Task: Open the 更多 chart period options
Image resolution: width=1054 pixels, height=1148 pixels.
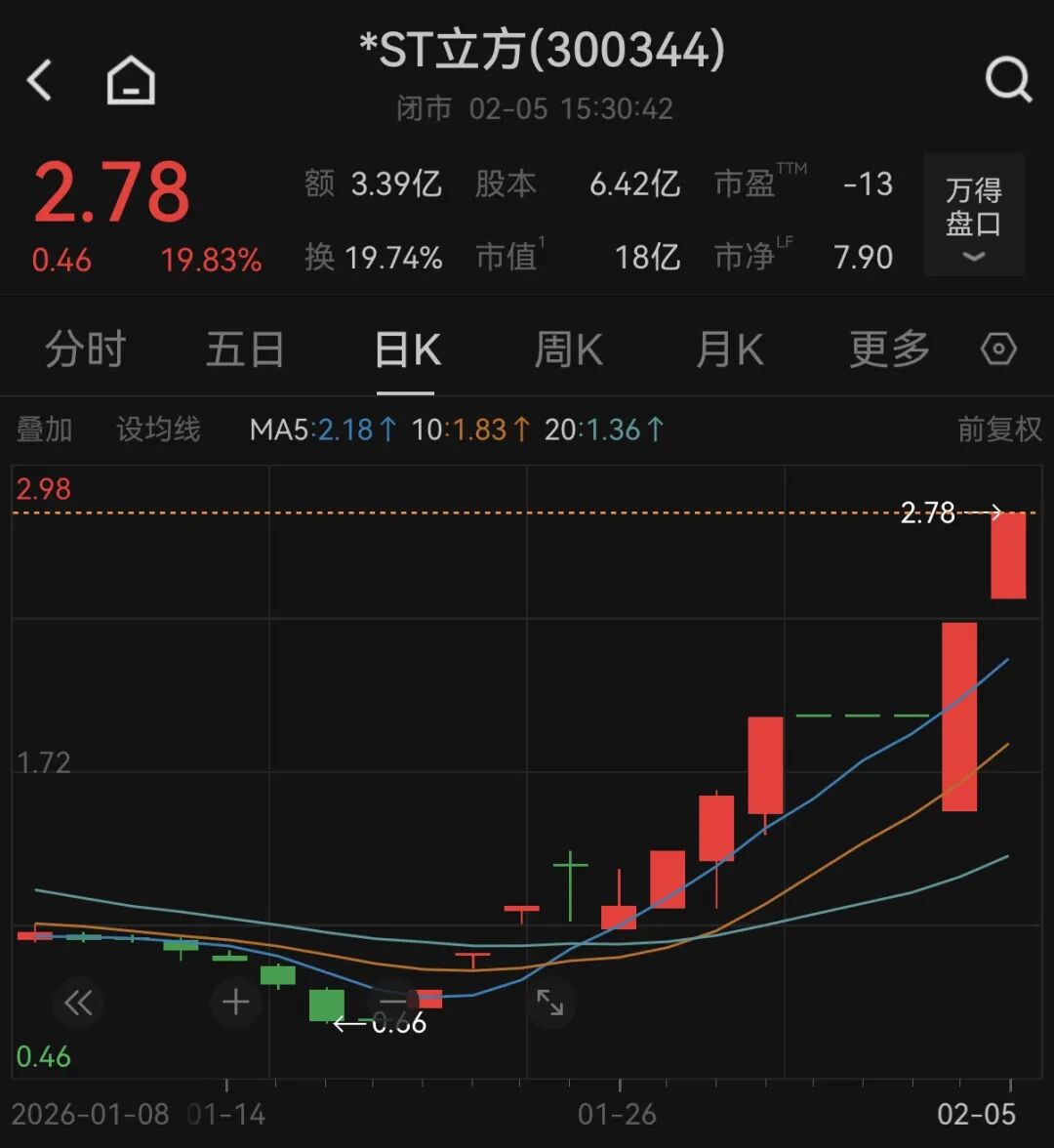Action: pyautogui.click(x=889, y=349)
